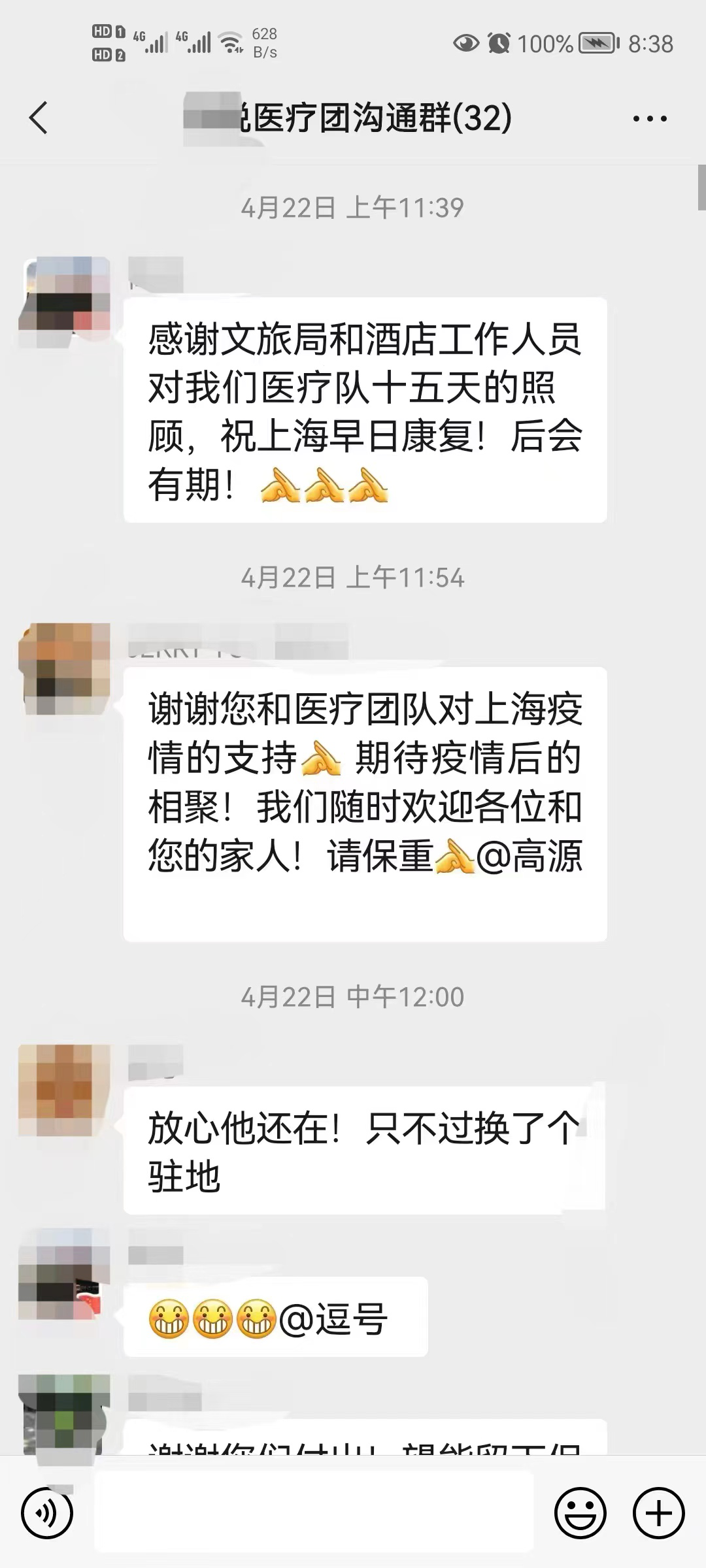Open avatar of sender mentioning @高源
706x1568 pixels.
point(64,669)
